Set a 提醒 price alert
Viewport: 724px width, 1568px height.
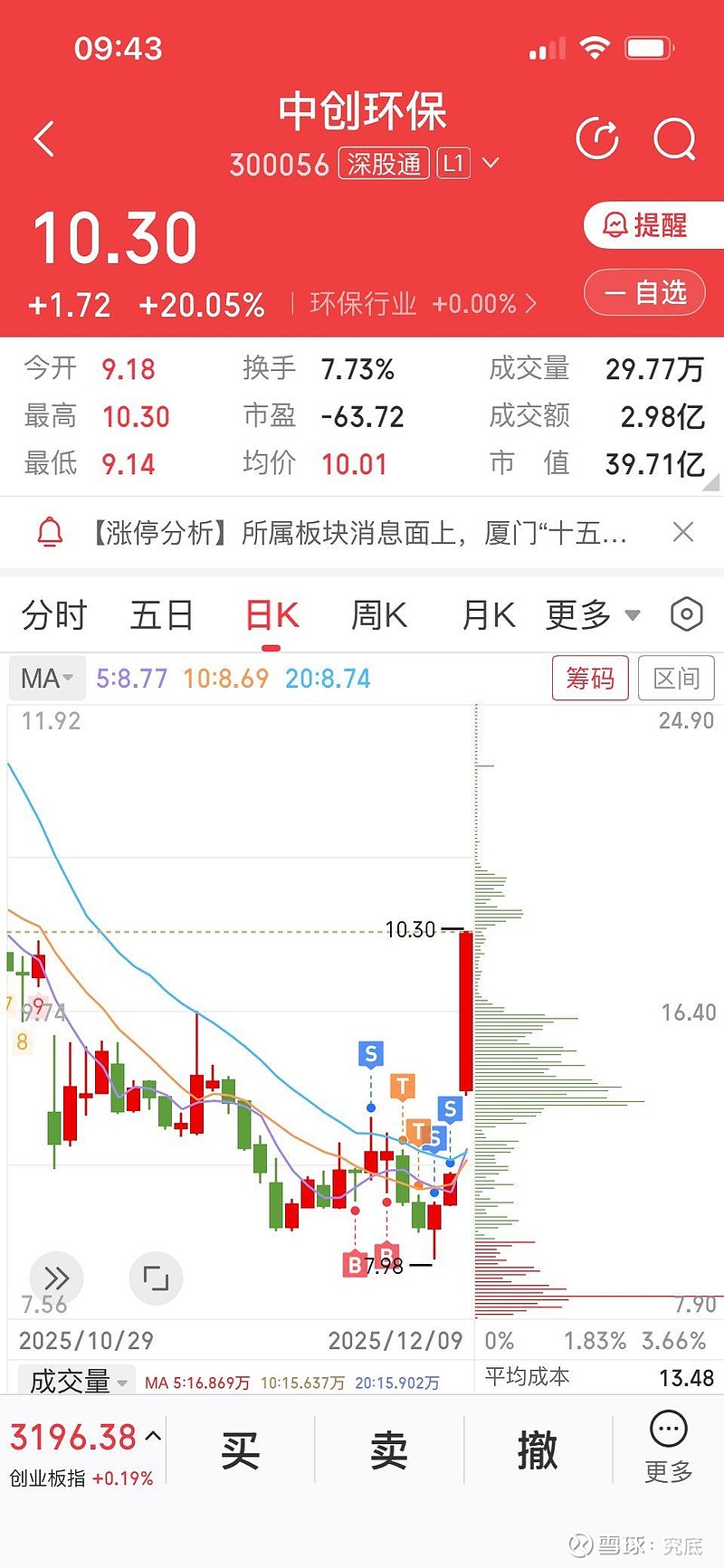pos(645,225)
